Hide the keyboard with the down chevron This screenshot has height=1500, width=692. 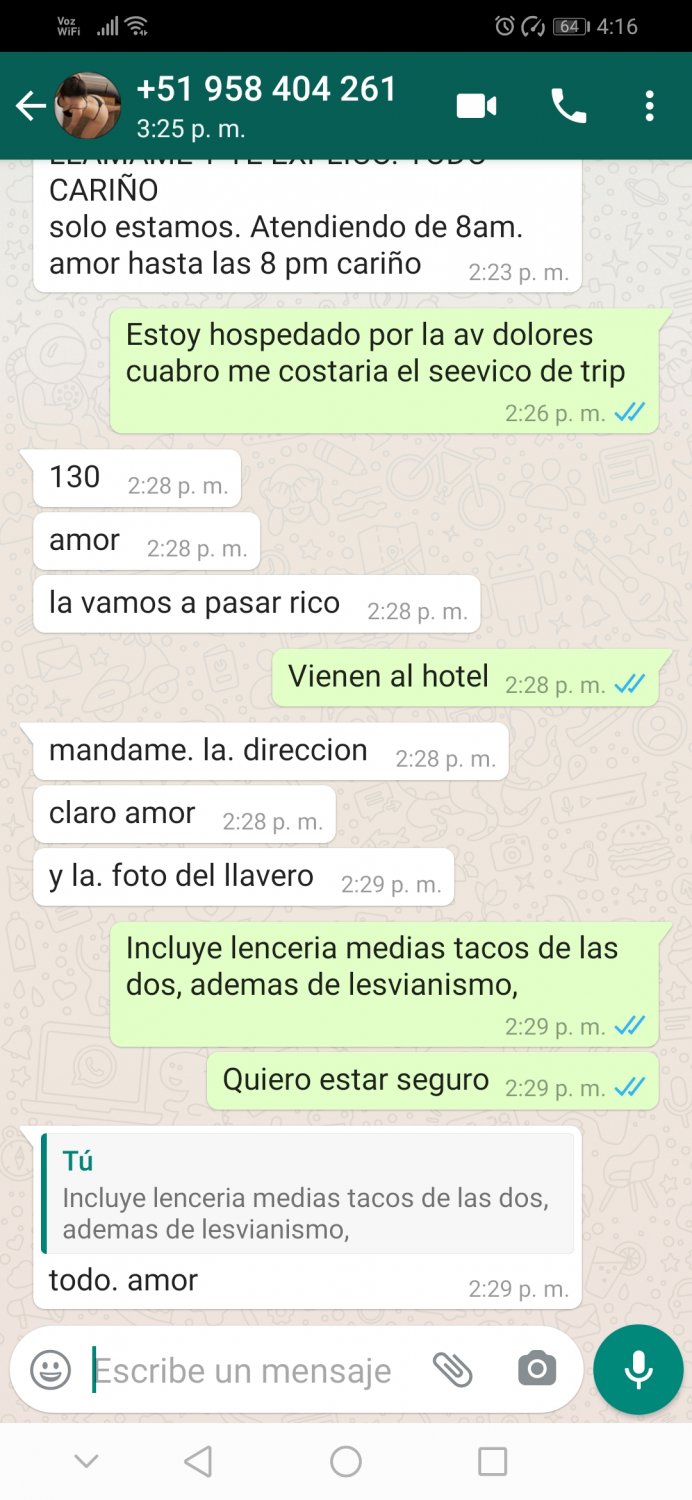[87, 1462]
